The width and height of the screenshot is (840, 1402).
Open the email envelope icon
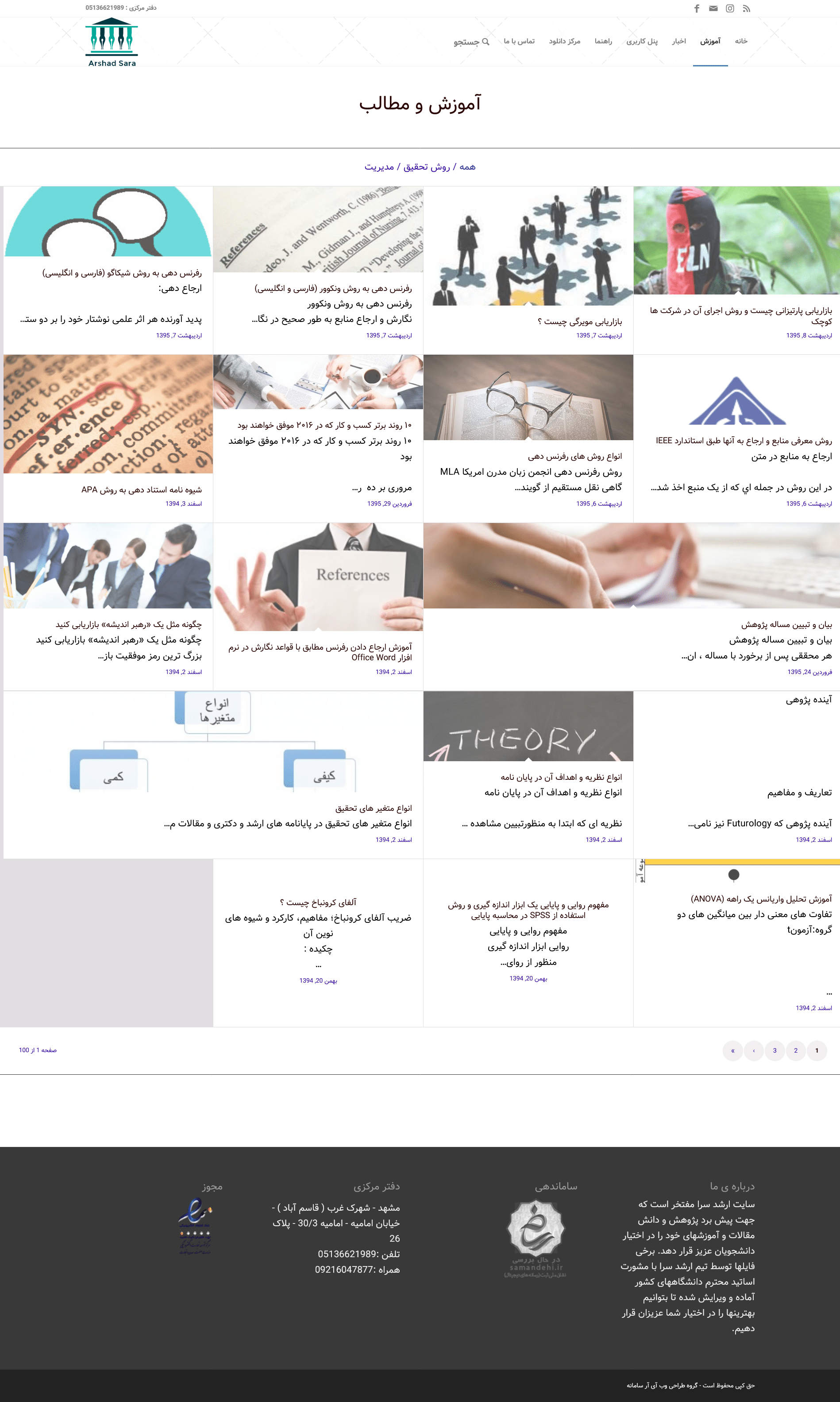713,8
